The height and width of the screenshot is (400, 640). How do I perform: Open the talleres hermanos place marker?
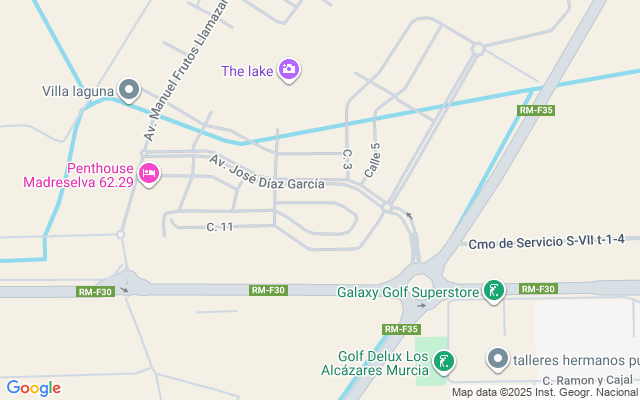pos(498,359)
